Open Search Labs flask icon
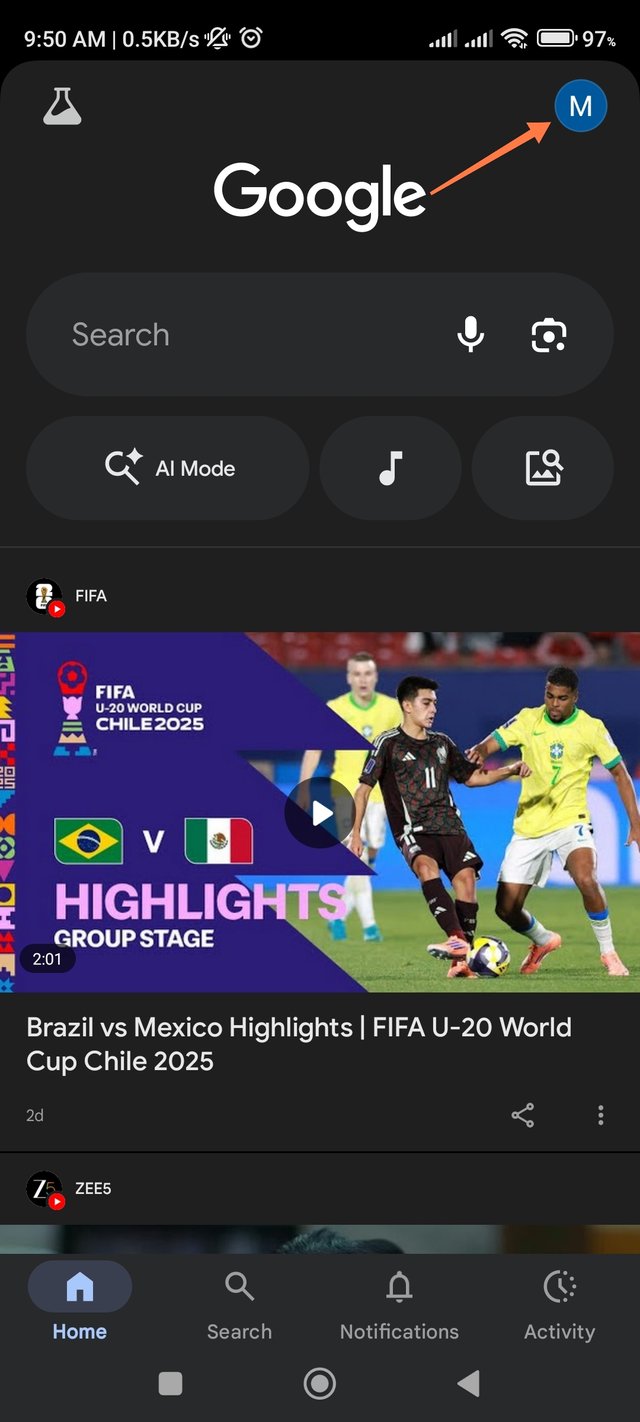This screenshot has height=1422, width=640. pyautogui.click(x=62, y=106)
